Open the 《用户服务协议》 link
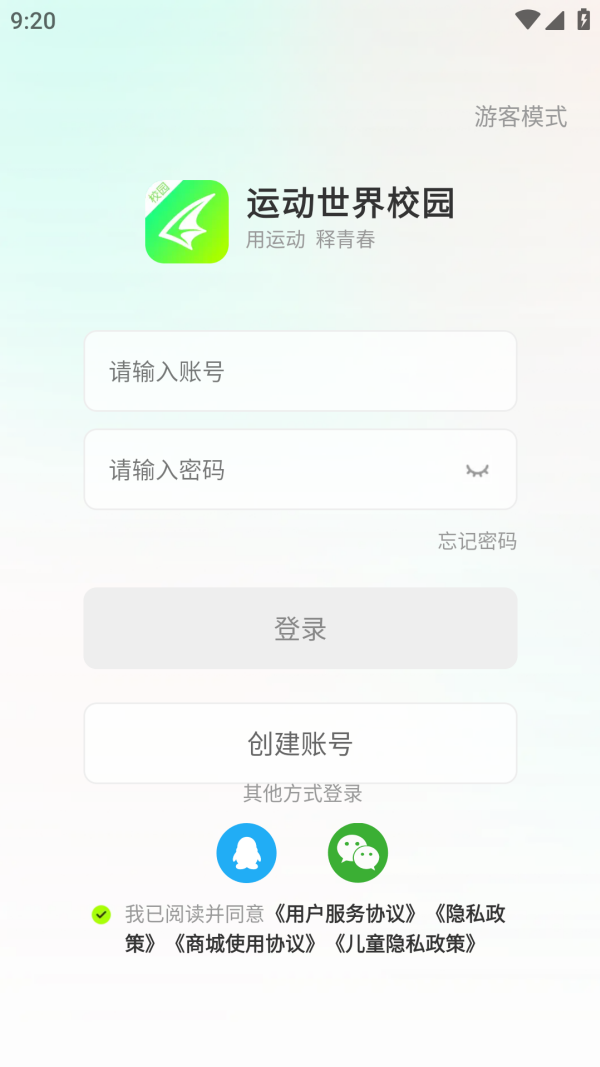The height and width of the screenshot is (1067, 600). pos(348,914)
